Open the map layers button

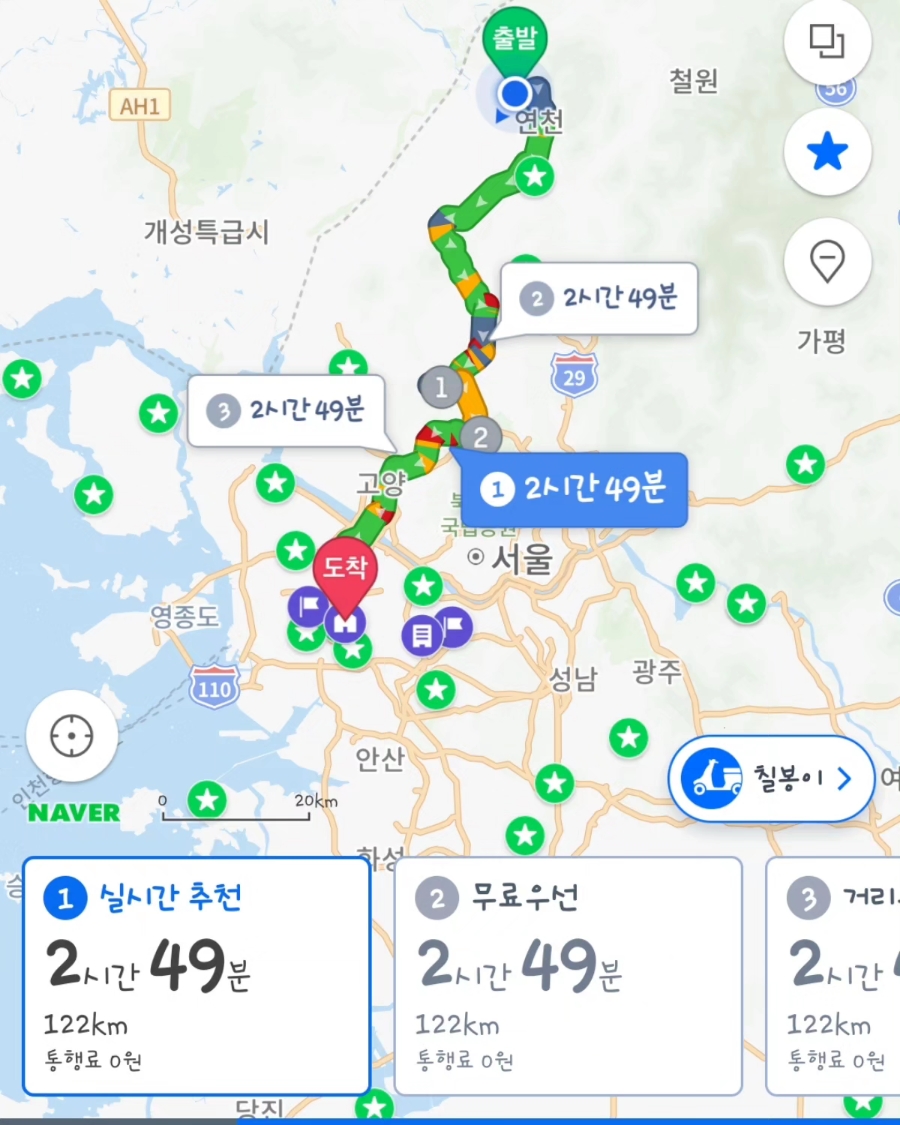pos(828,42)
